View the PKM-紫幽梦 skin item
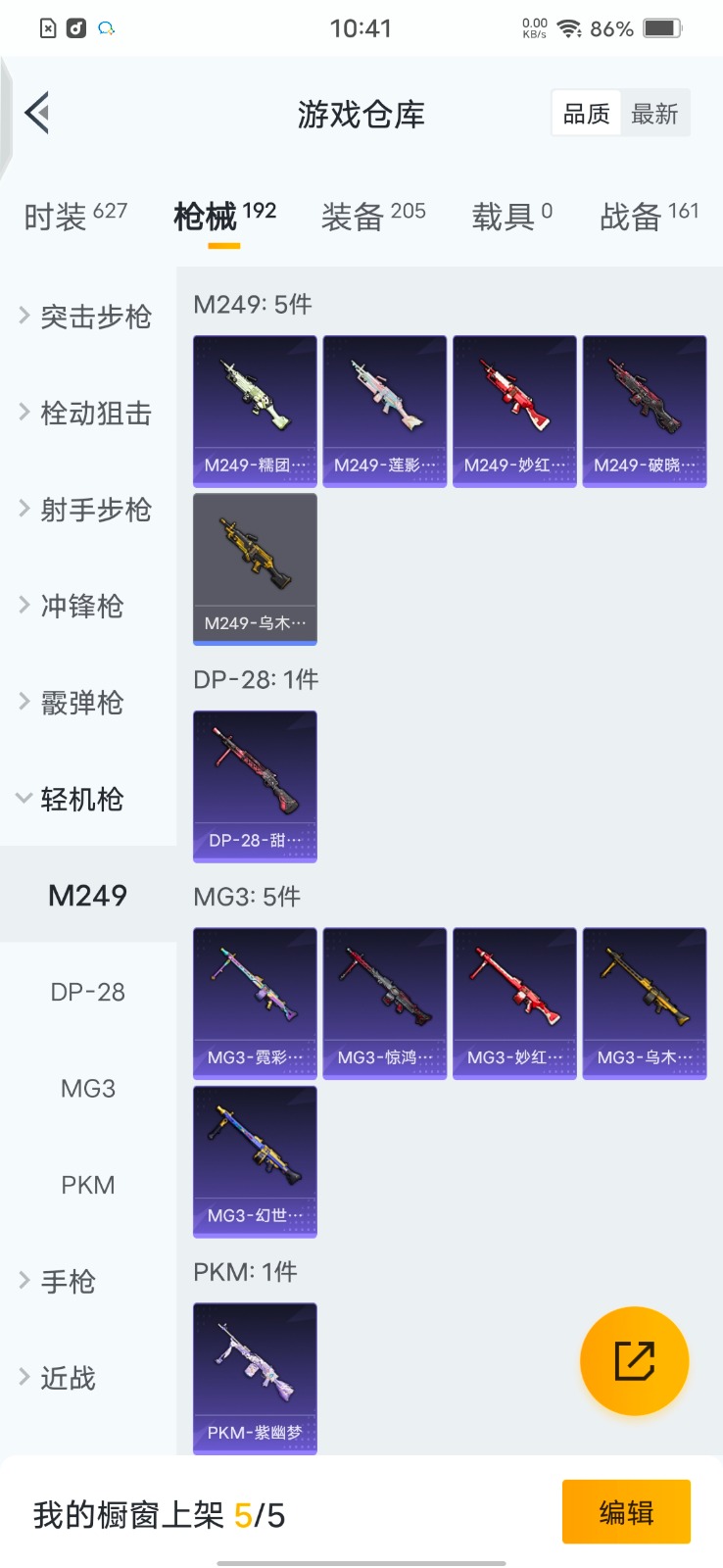 (x=255, y=1379)
